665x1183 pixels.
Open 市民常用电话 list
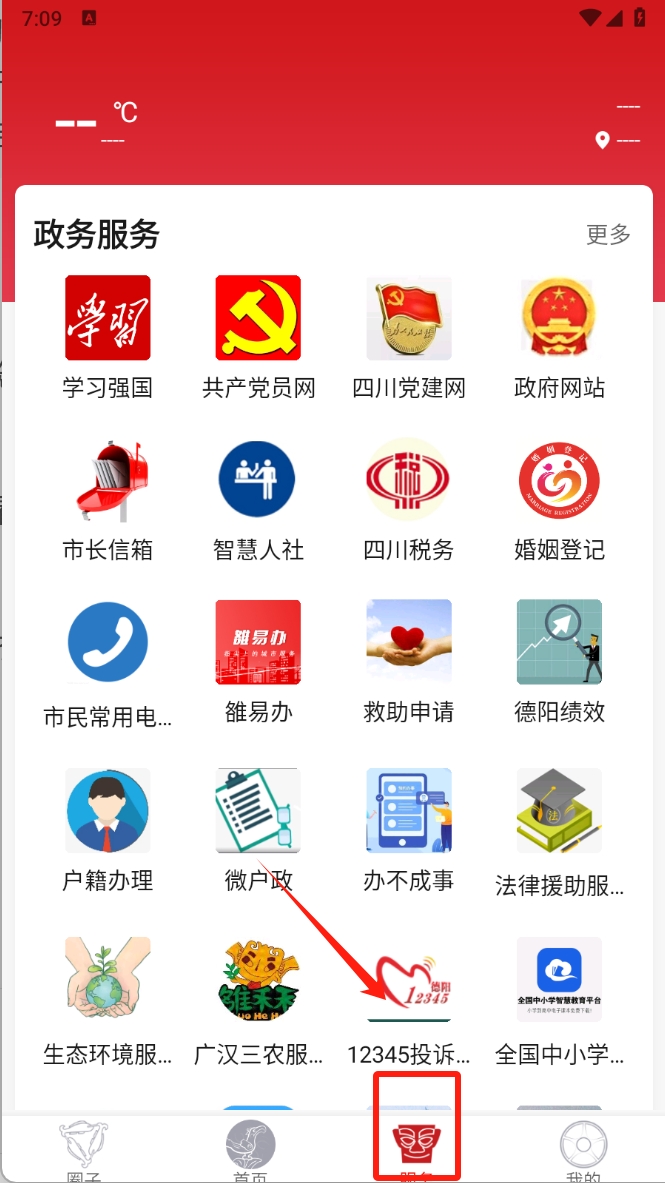[x=108, y=643]
